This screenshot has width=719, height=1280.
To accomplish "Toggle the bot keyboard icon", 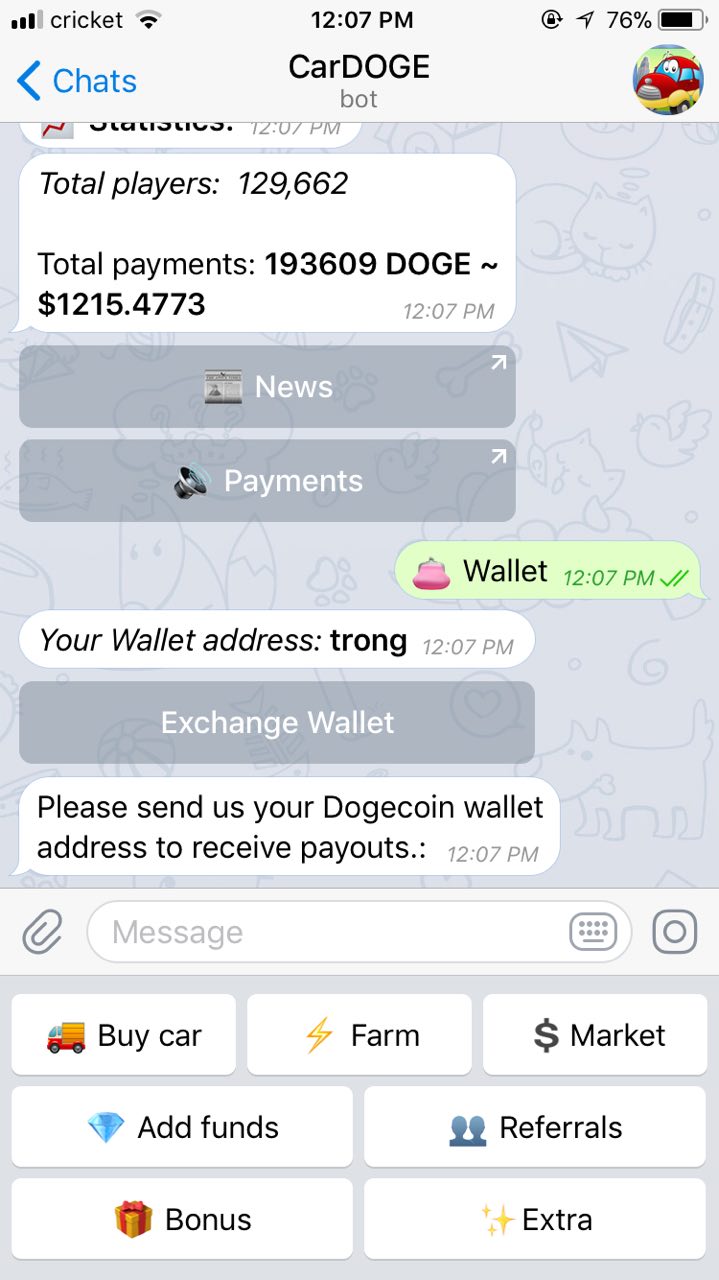I will click(593, 933).
